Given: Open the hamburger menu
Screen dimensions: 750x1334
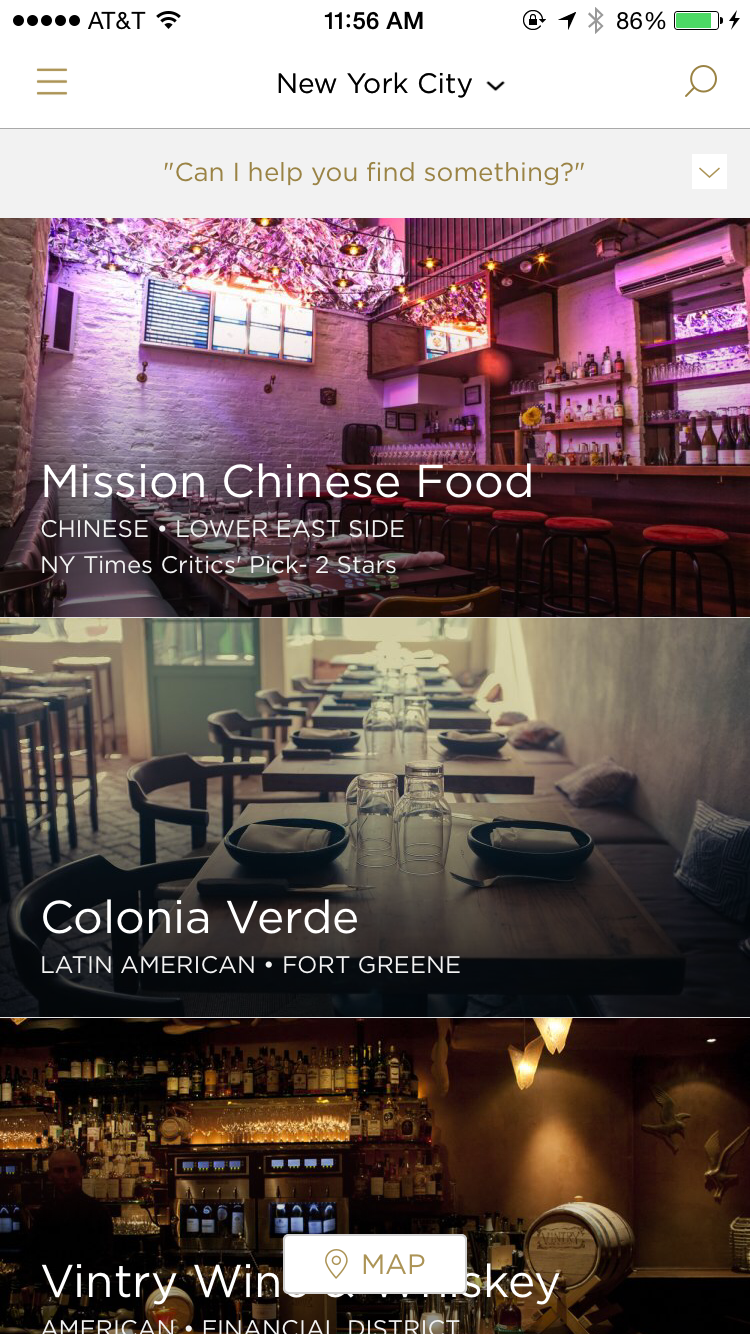Looking at the screenshot, I should (52, 82).
